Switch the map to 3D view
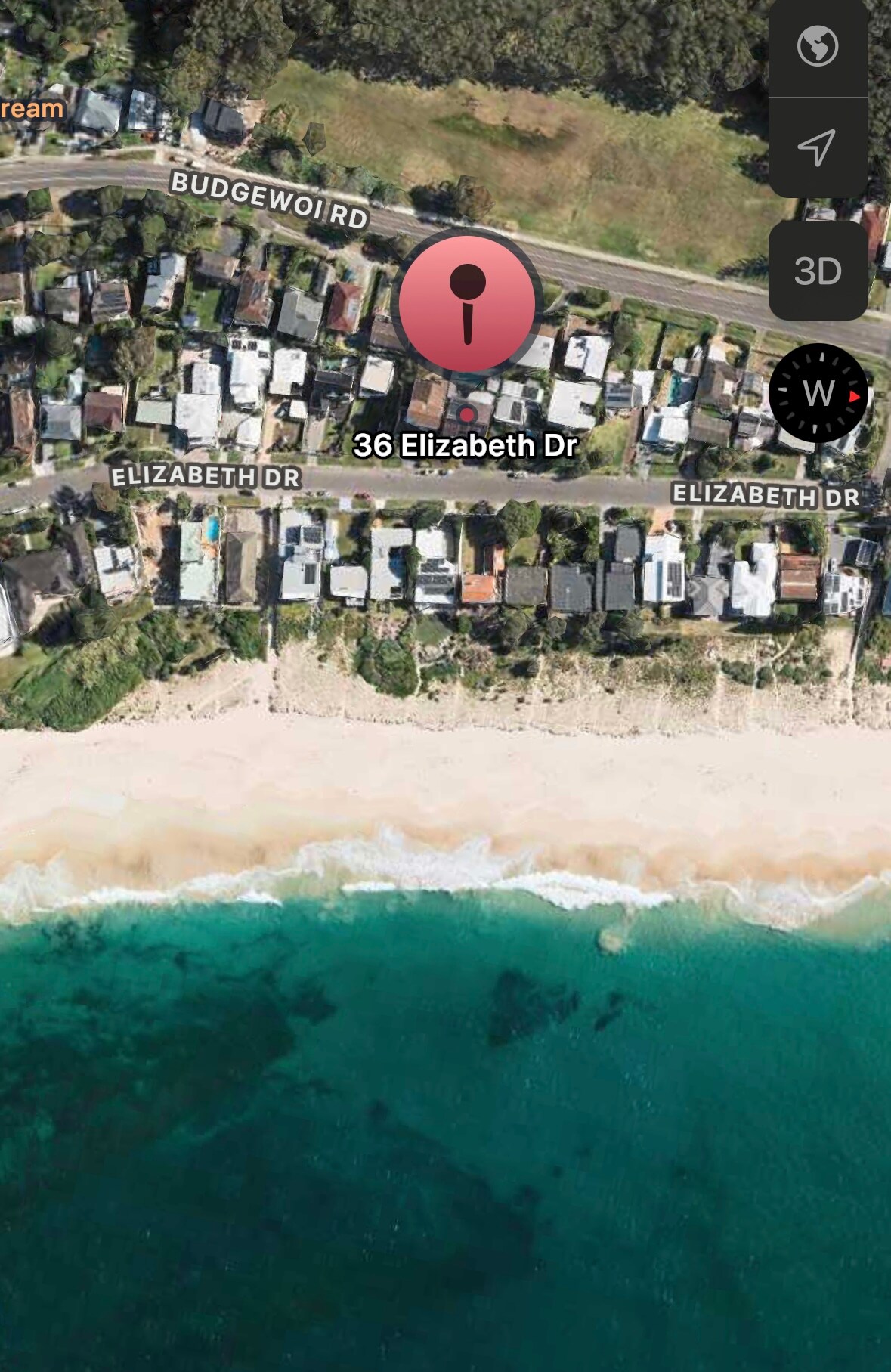Viewport: 891px width, 1372px height. [818, 271]
